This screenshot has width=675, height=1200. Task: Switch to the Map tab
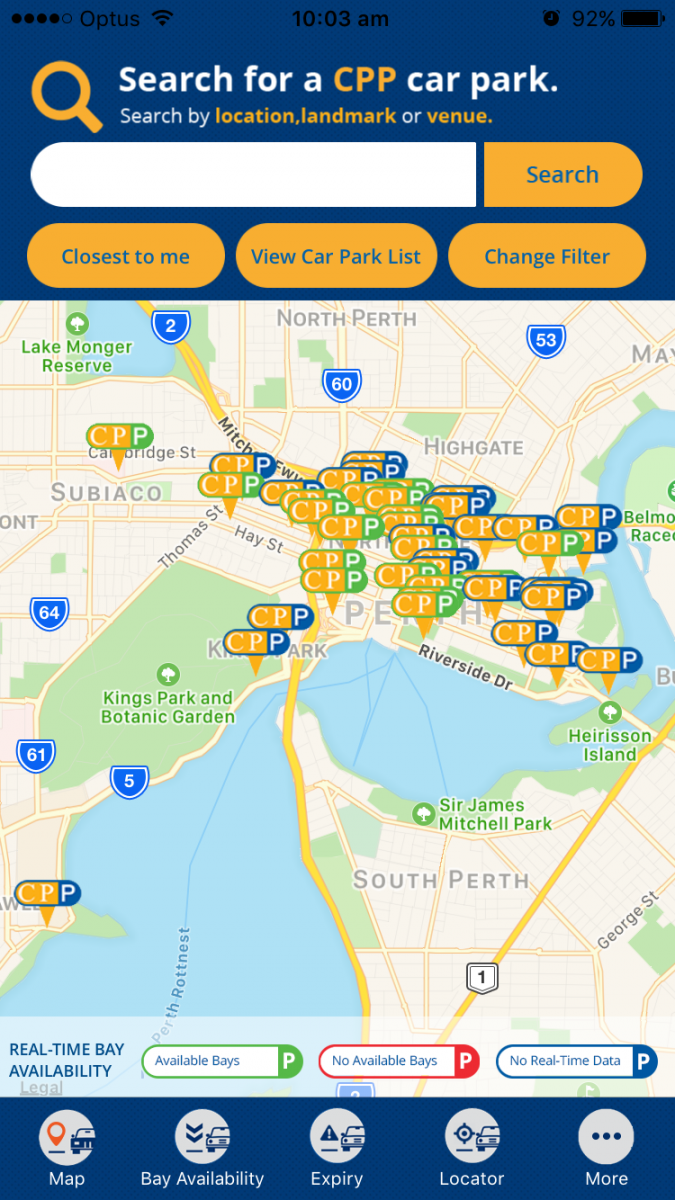click(67, 1148)
